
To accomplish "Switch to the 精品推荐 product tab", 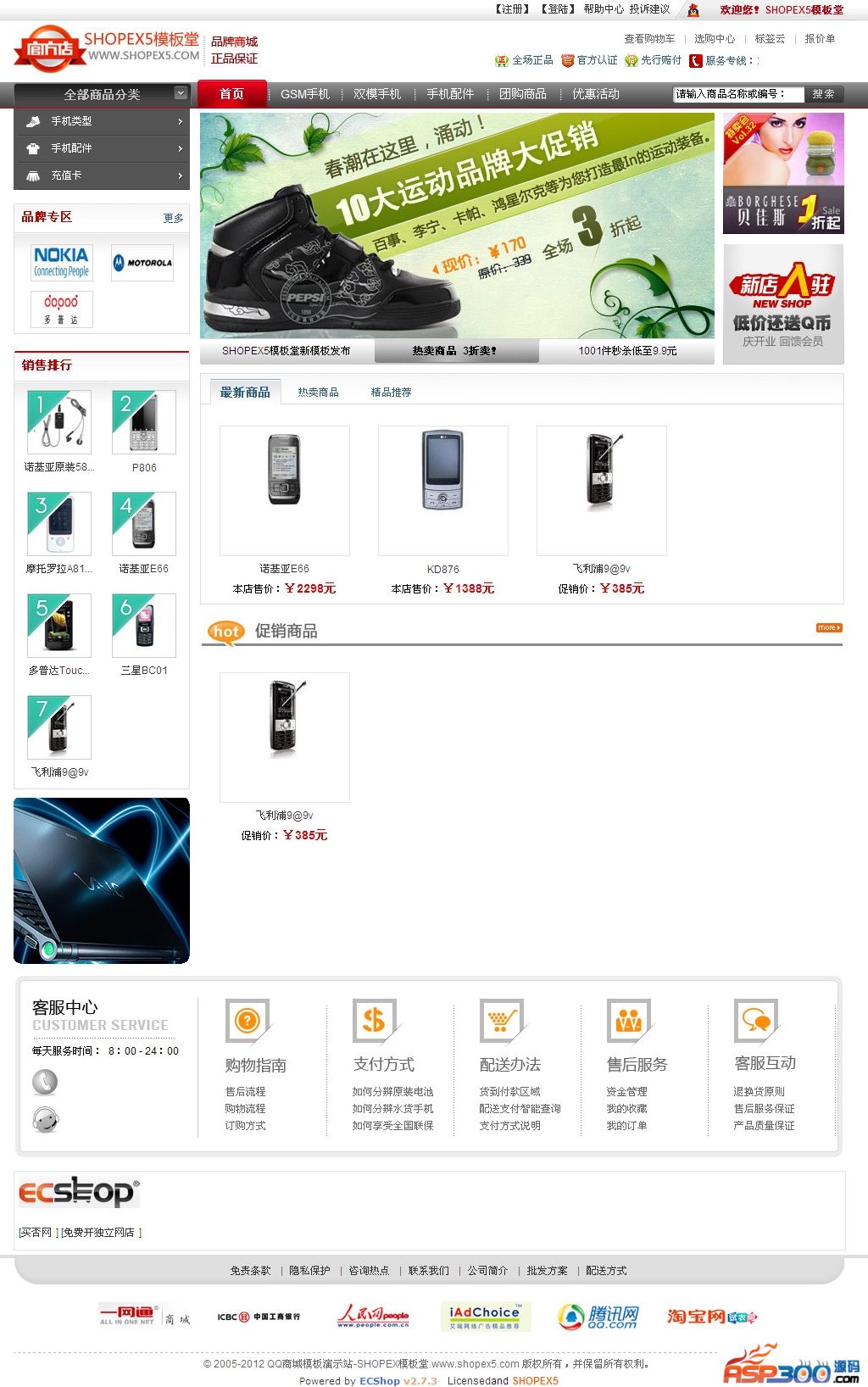I will point(391,393).
